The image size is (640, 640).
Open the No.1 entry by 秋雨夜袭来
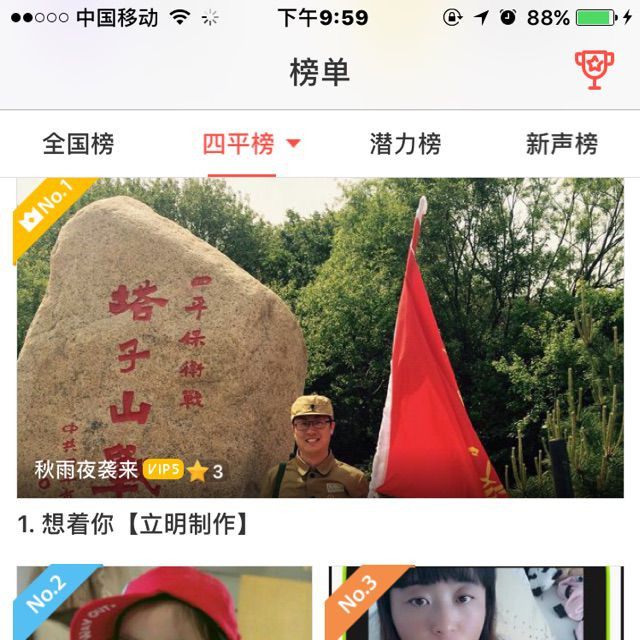320,338
